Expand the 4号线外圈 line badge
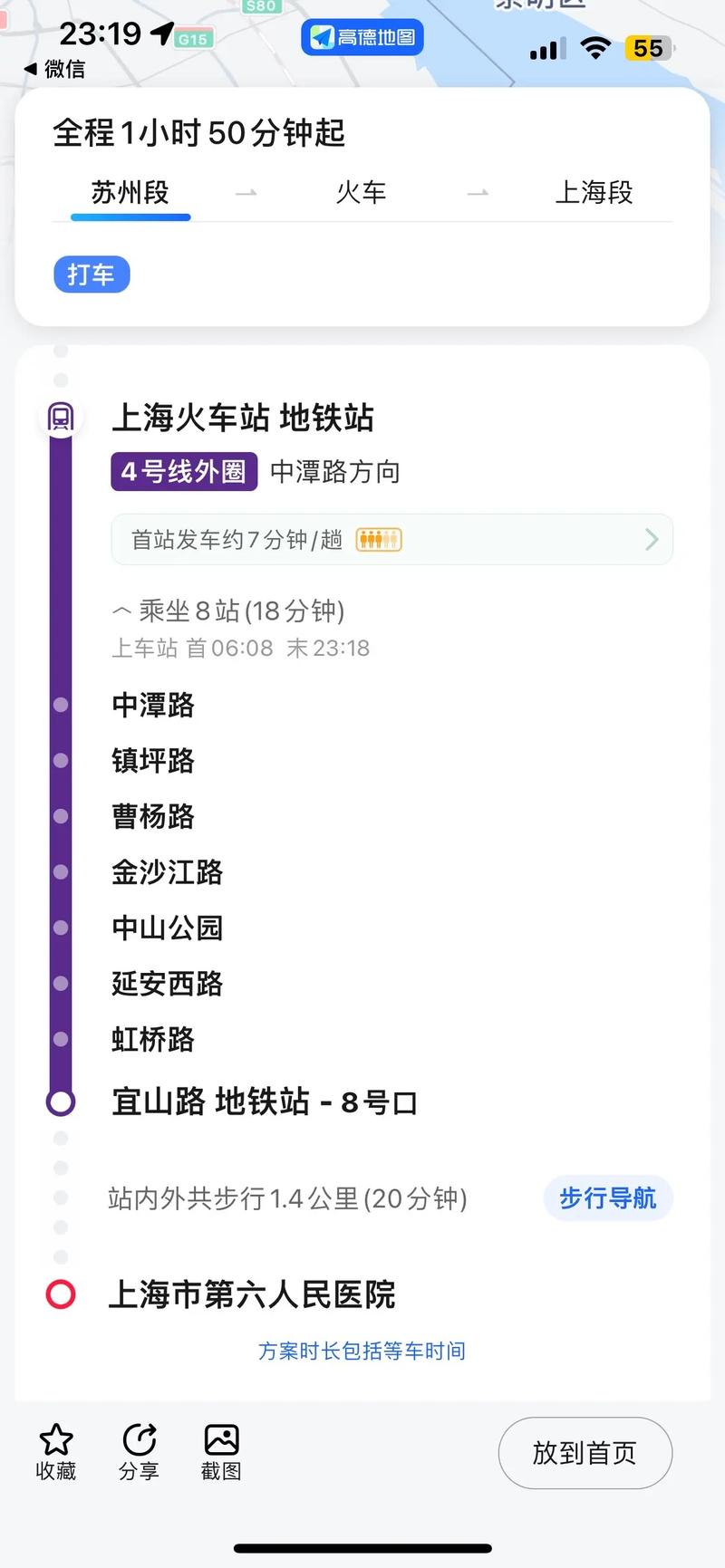The height and width of the screenshot is (1568, 725). click(x=183, y=472)
